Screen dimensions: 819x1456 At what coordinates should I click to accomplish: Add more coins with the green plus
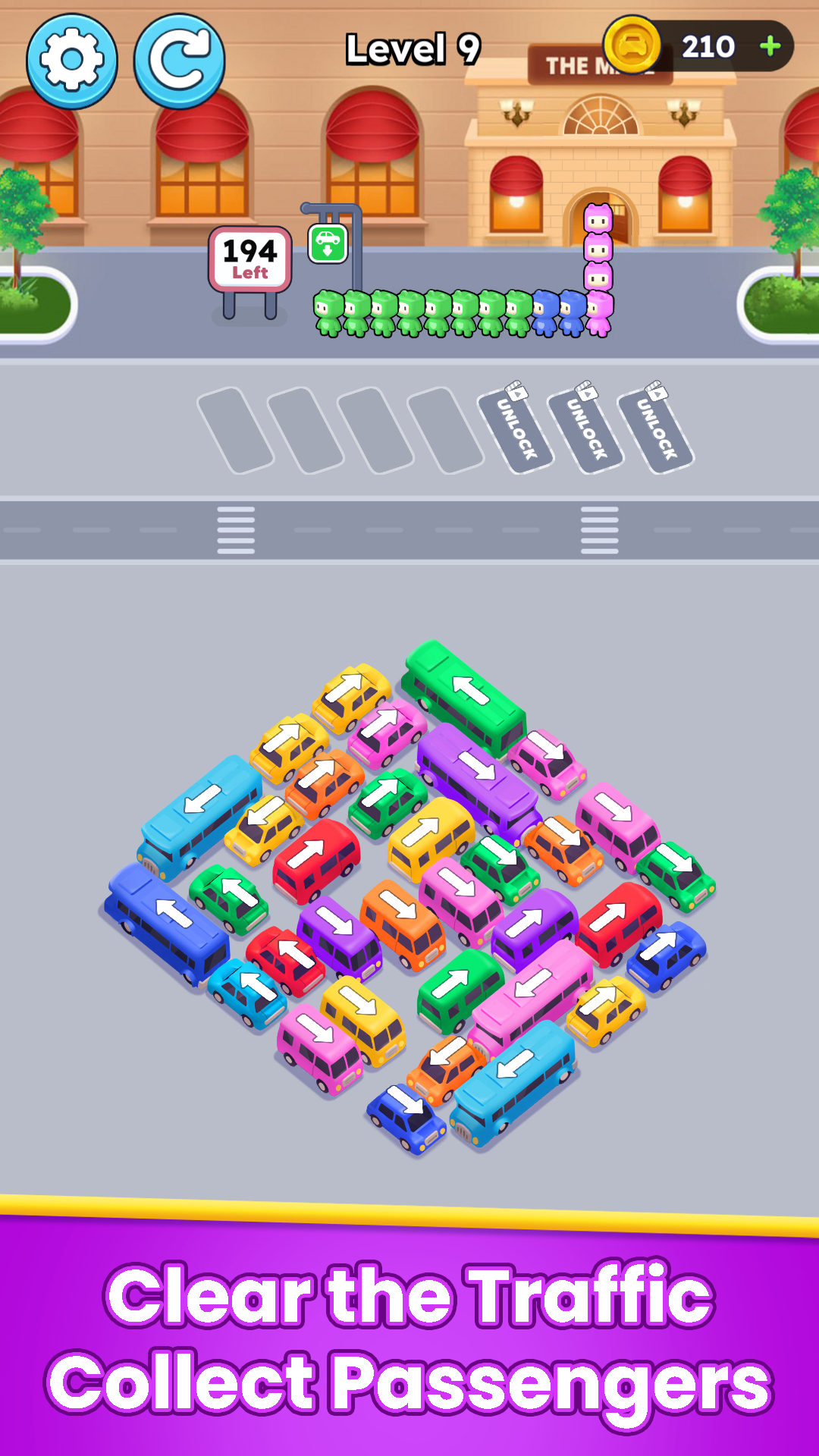[x=770, y=46]
